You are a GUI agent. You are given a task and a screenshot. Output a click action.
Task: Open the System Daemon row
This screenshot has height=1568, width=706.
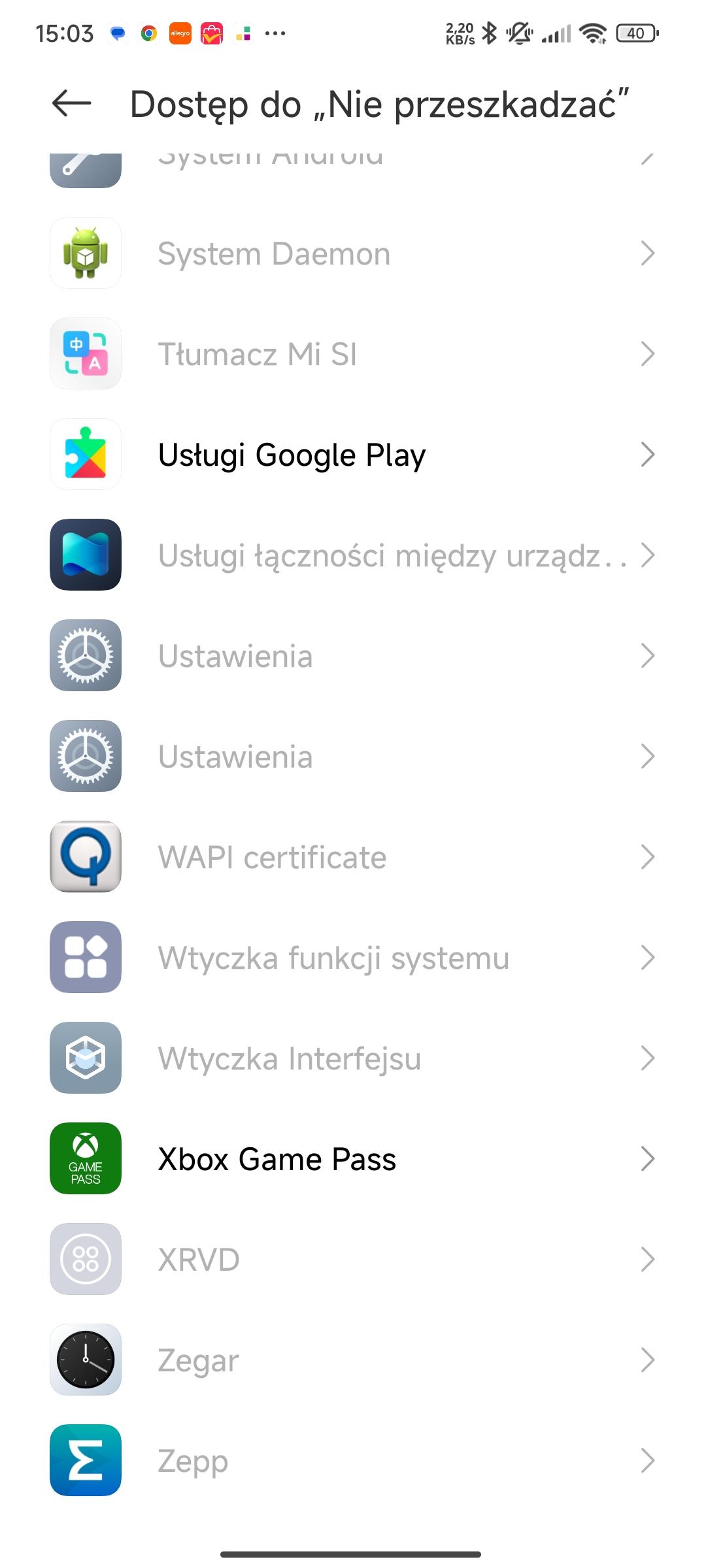(x=353, y=253)
